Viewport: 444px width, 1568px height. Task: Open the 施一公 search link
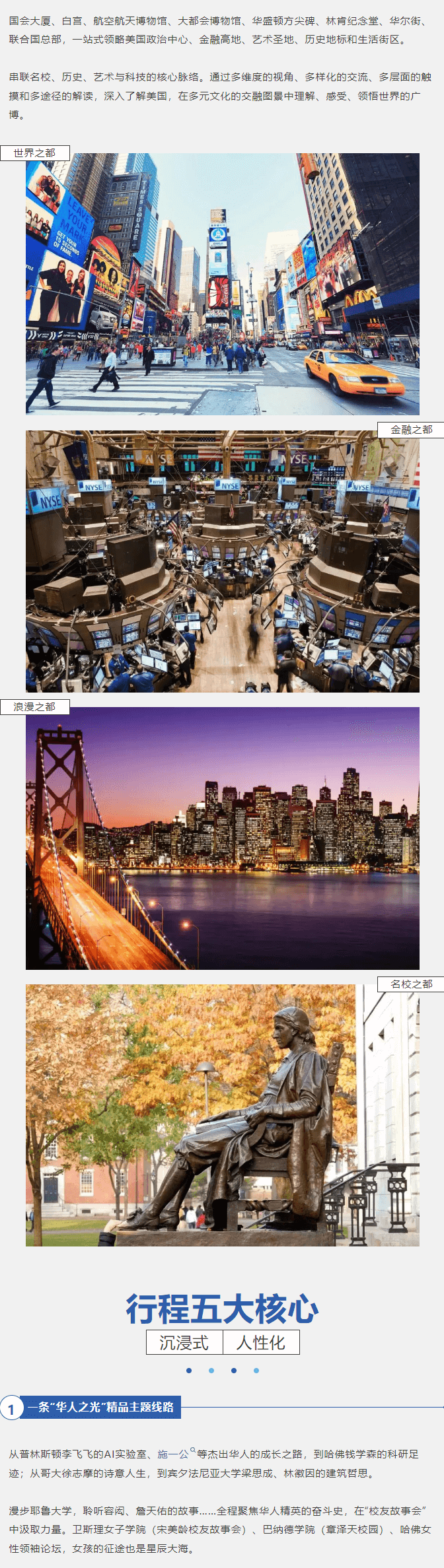[x=174, y=1454]
